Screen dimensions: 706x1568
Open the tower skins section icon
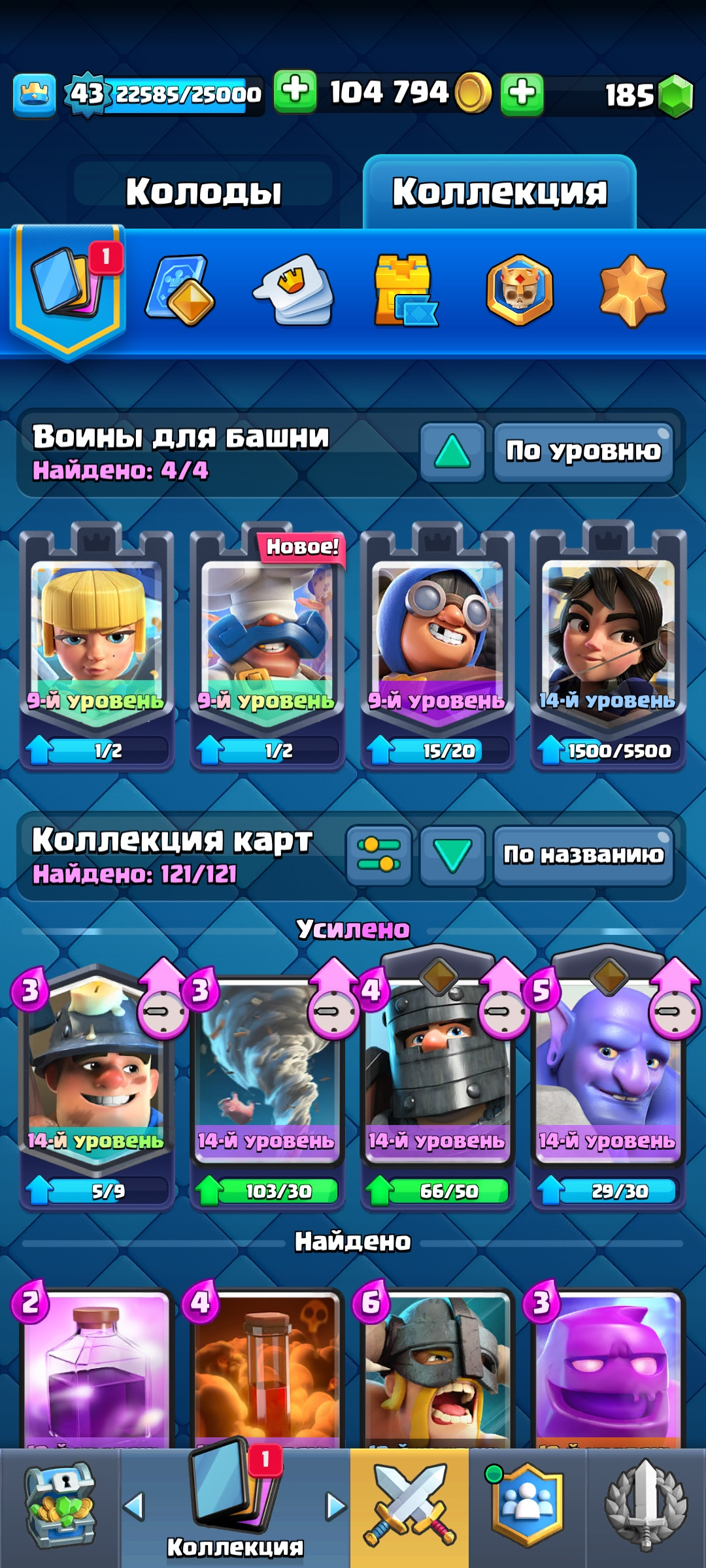click(405, 290)
